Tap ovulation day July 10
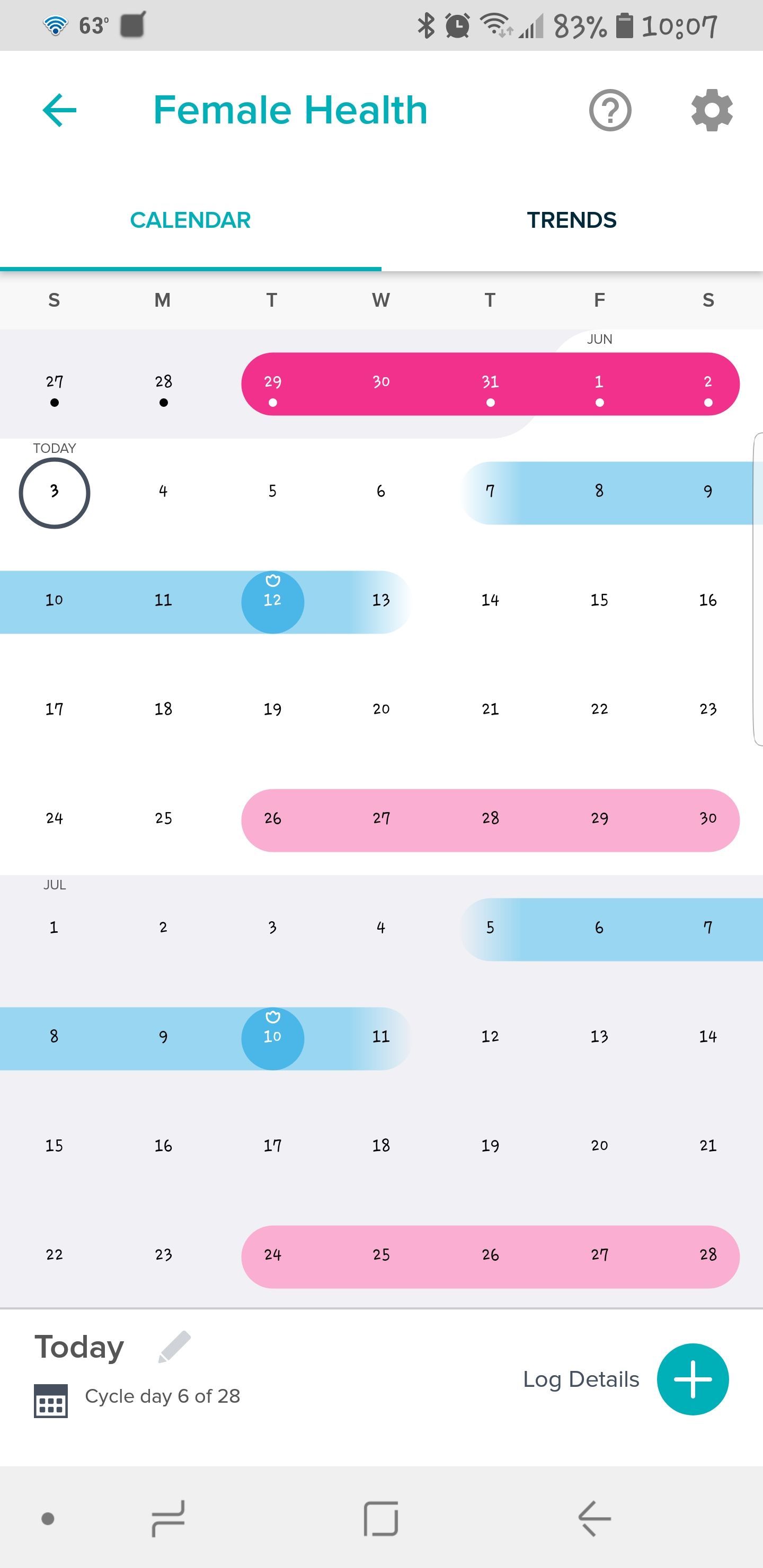 point(272,1037)
